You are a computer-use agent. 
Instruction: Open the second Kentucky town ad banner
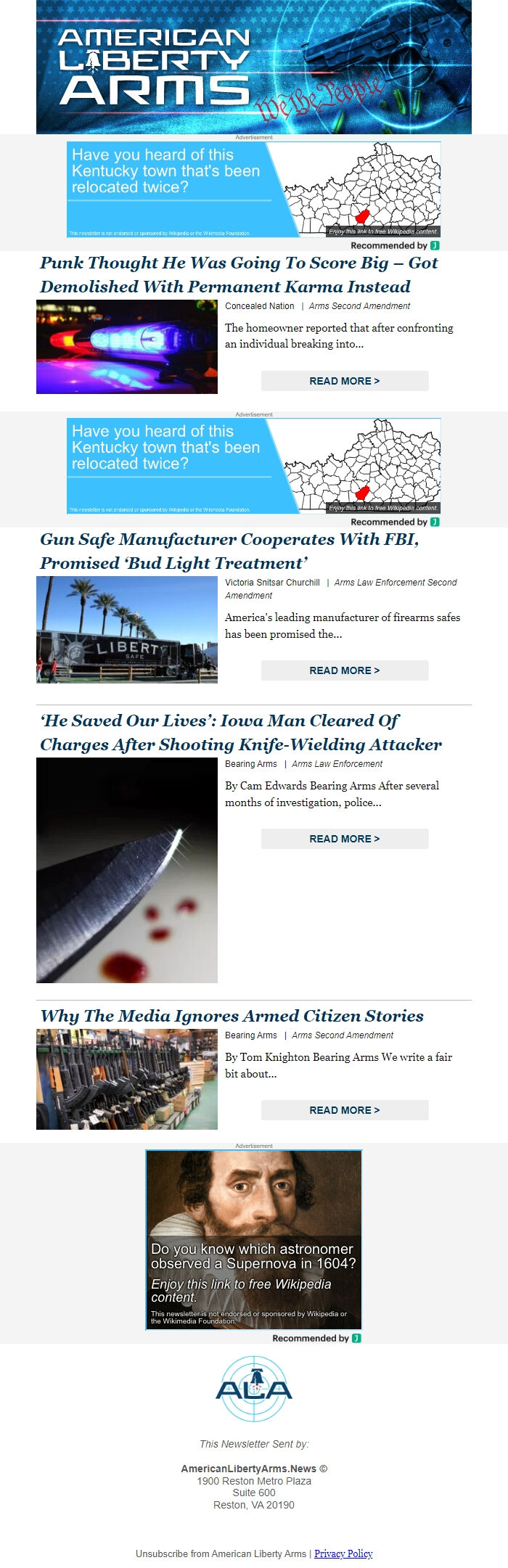[253, 466]
